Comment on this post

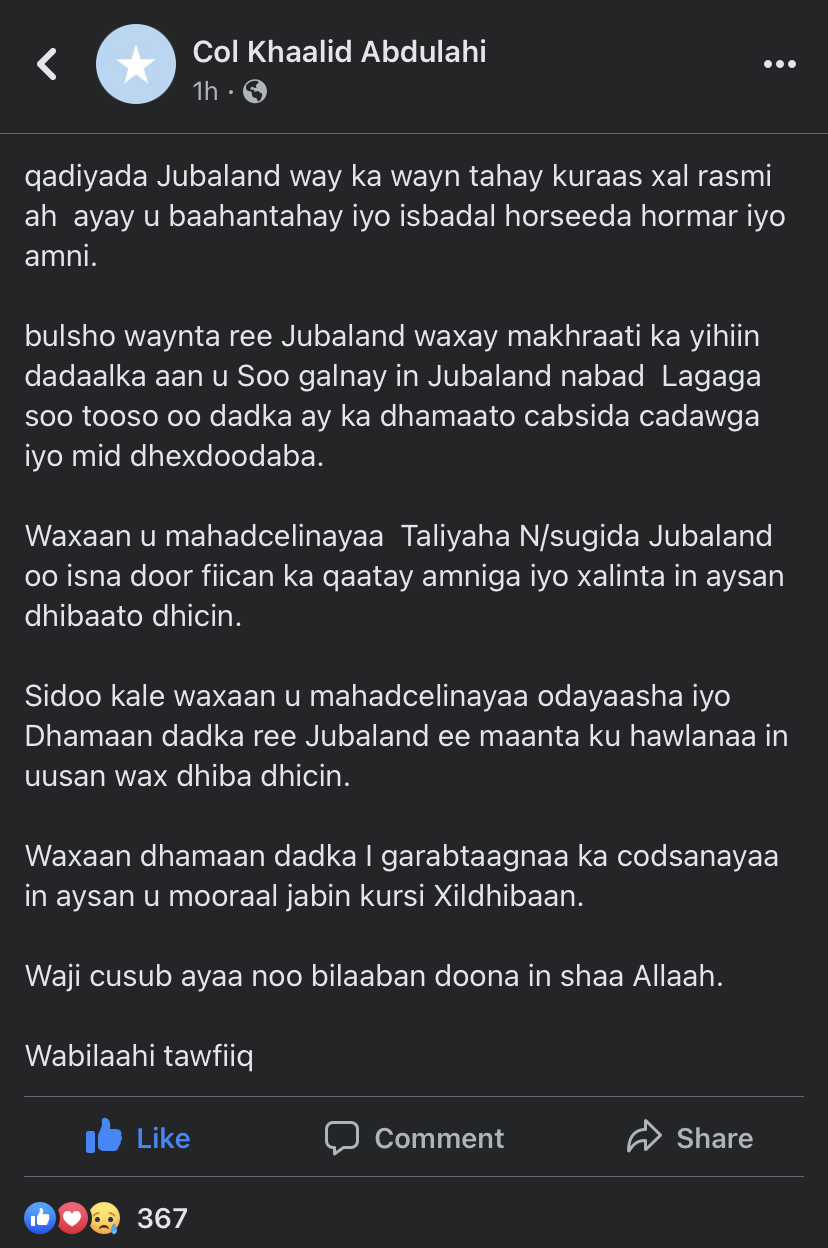pyautogui.click(x=414, y=1137)
